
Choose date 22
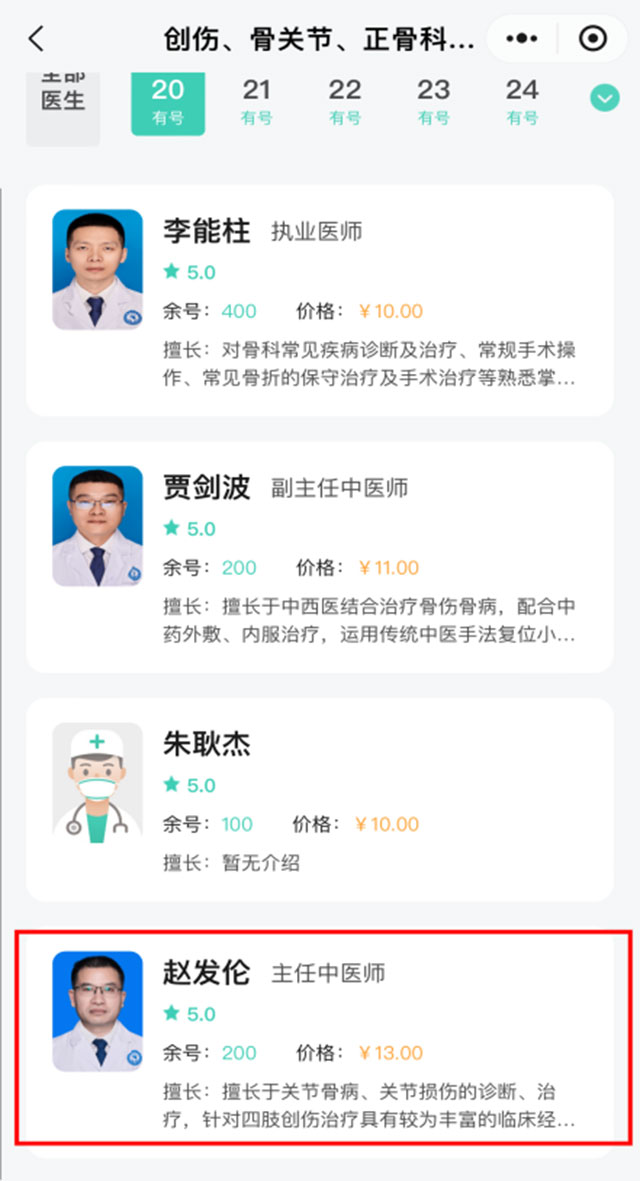point(345,103)
